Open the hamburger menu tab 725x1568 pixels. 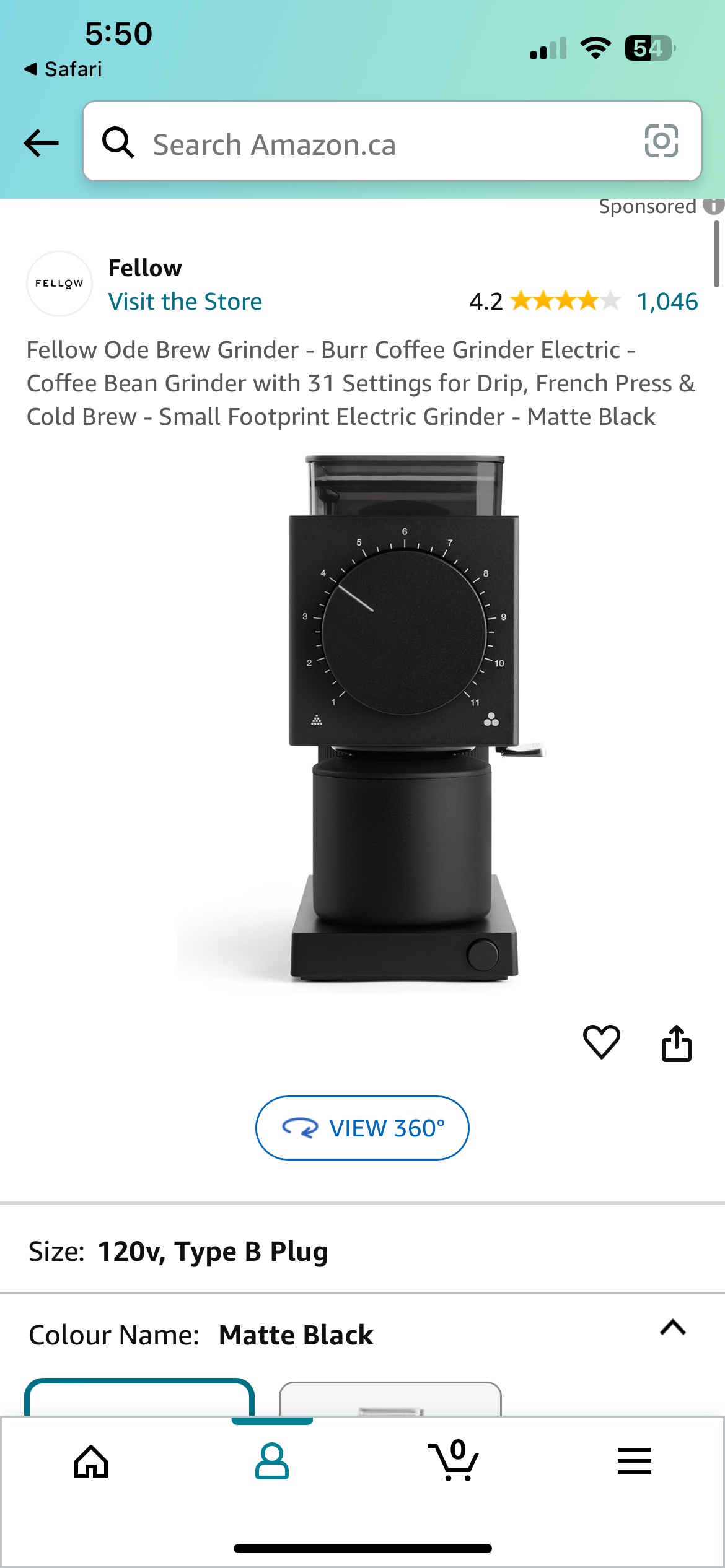(x=634, y=1461)
